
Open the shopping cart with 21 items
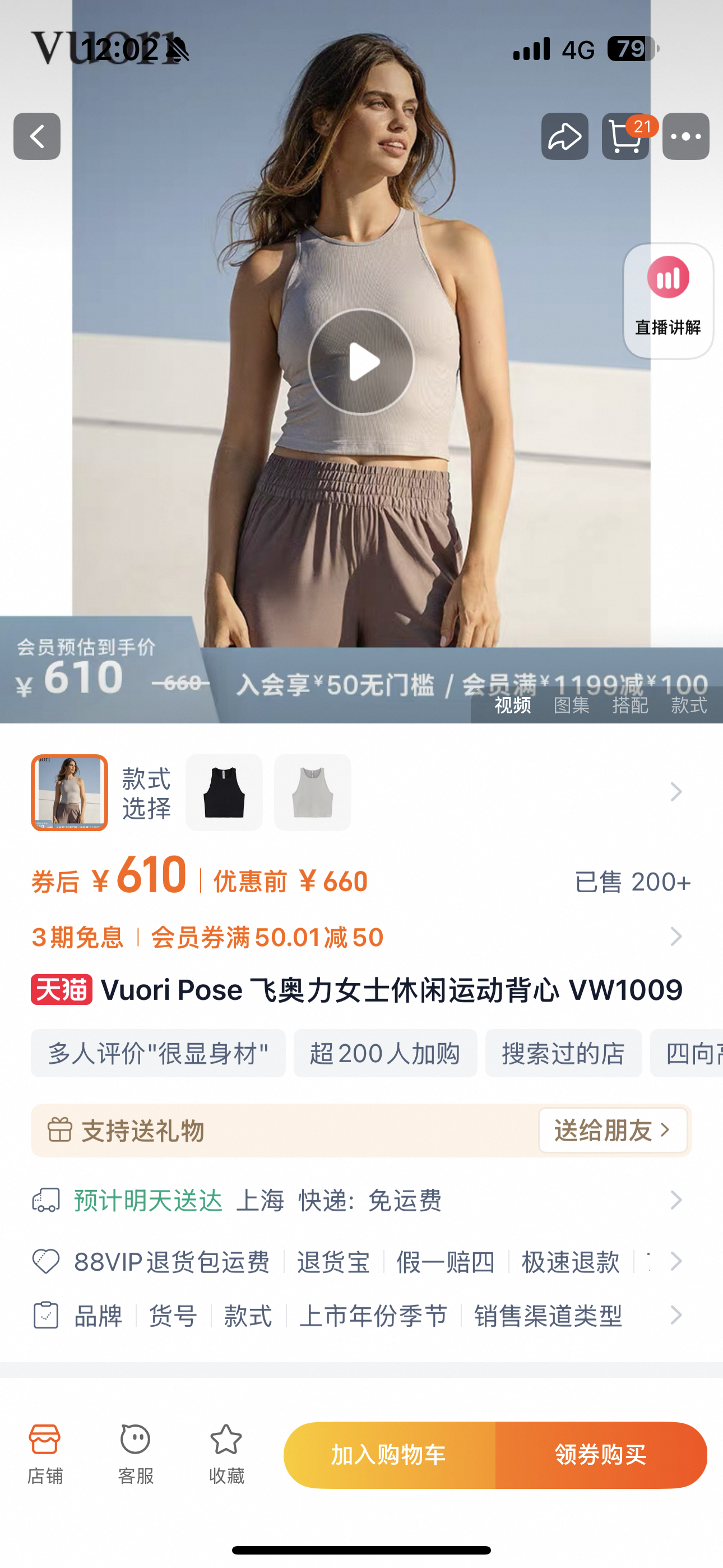pyautogui.click(x=625, y=136)
